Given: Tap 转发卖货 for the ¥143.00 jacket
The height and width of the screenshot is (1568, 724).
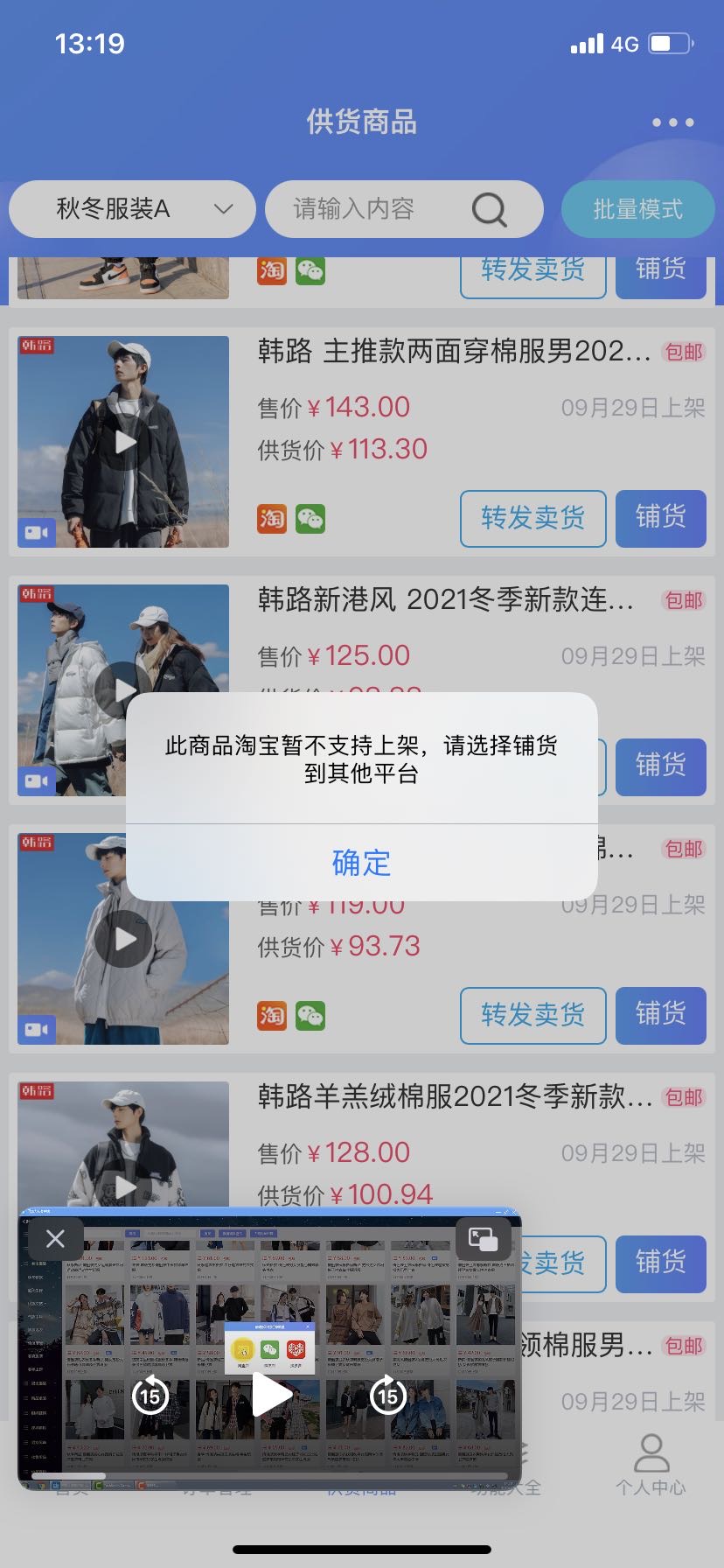Looking at the screenshot, I should [x=533, y=518].
